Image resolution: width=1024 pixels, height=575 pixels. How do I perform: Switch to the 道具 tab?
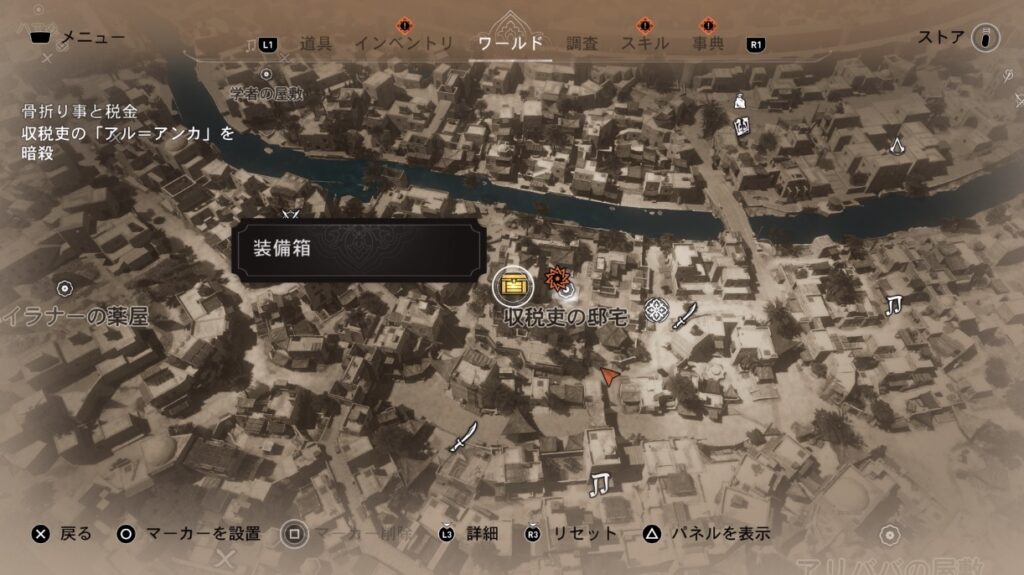316,43
